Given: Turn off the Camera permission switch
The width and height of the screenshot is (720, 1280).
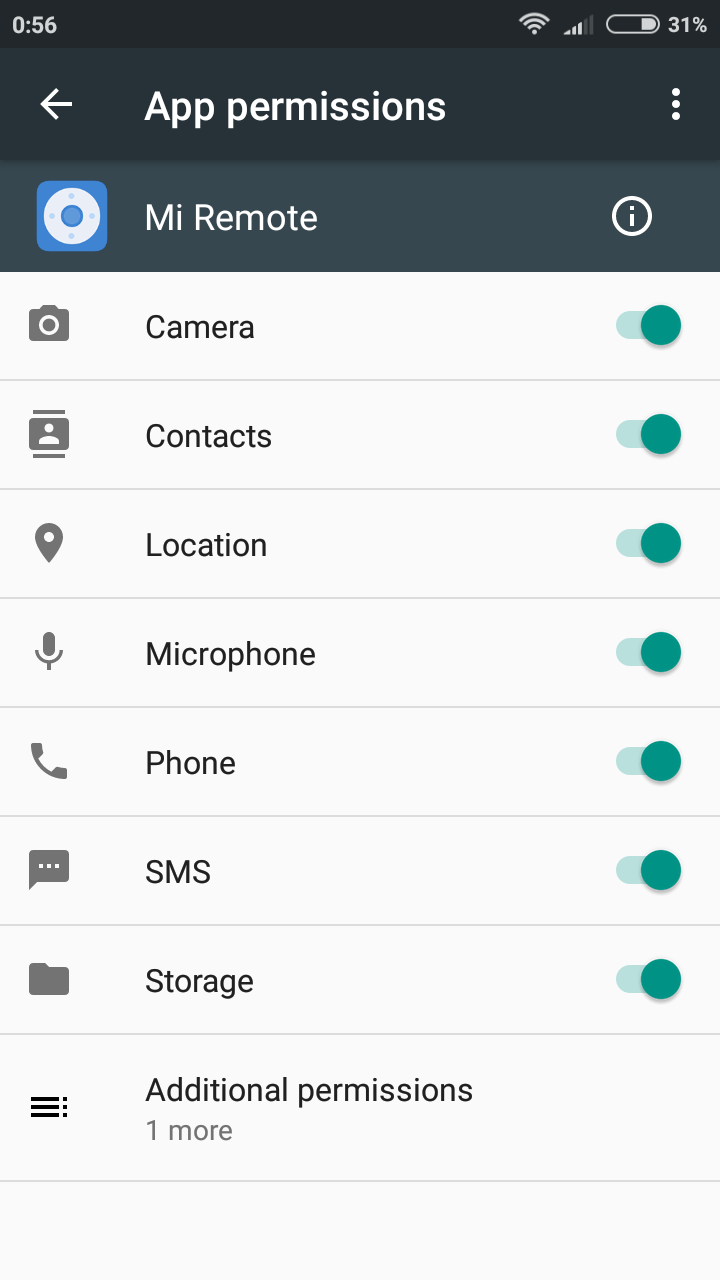Looking at the screenshot, I should click(648, 326).
